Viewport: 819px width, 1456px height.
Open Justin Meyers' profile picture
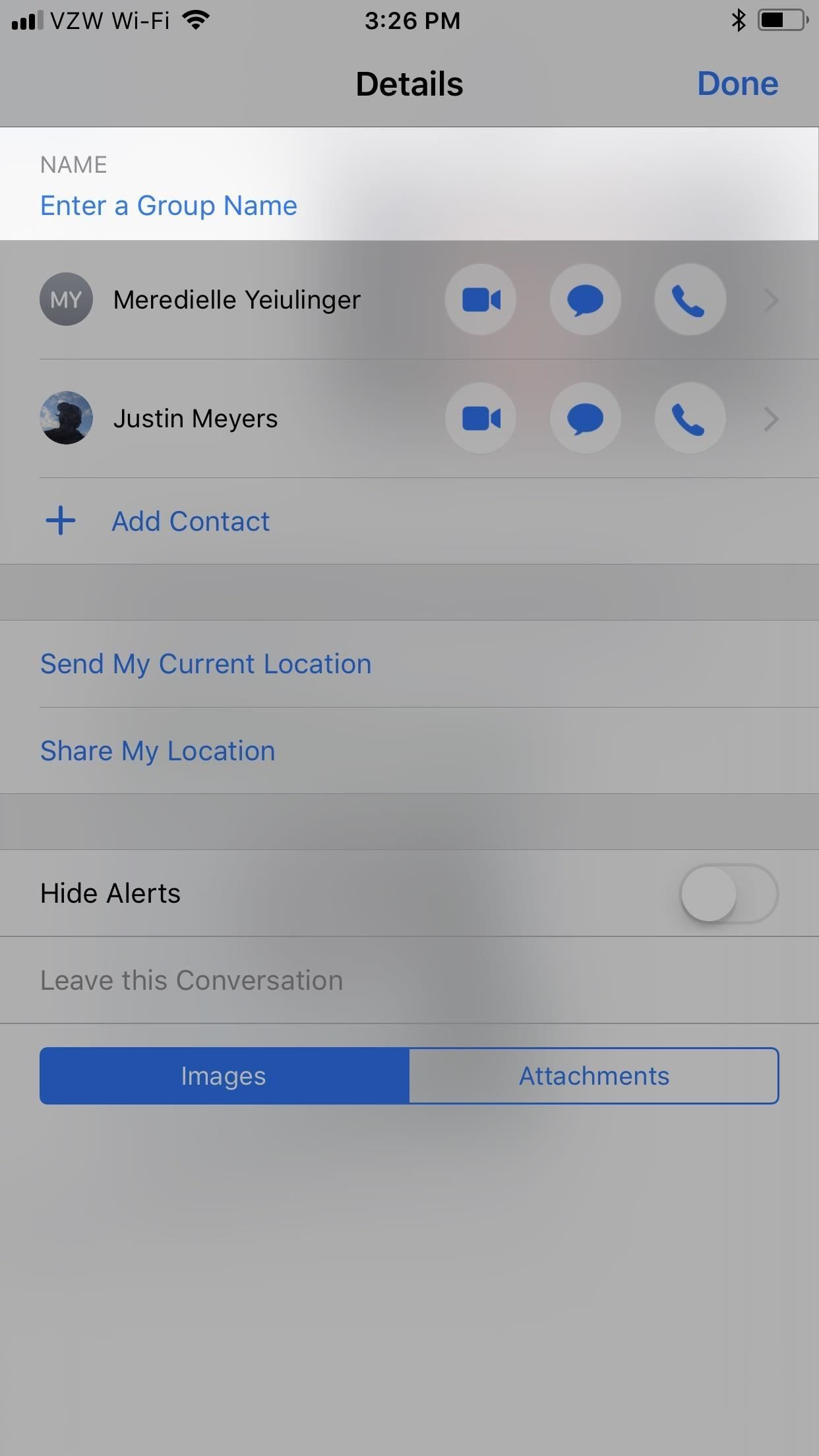click(65, 418)
